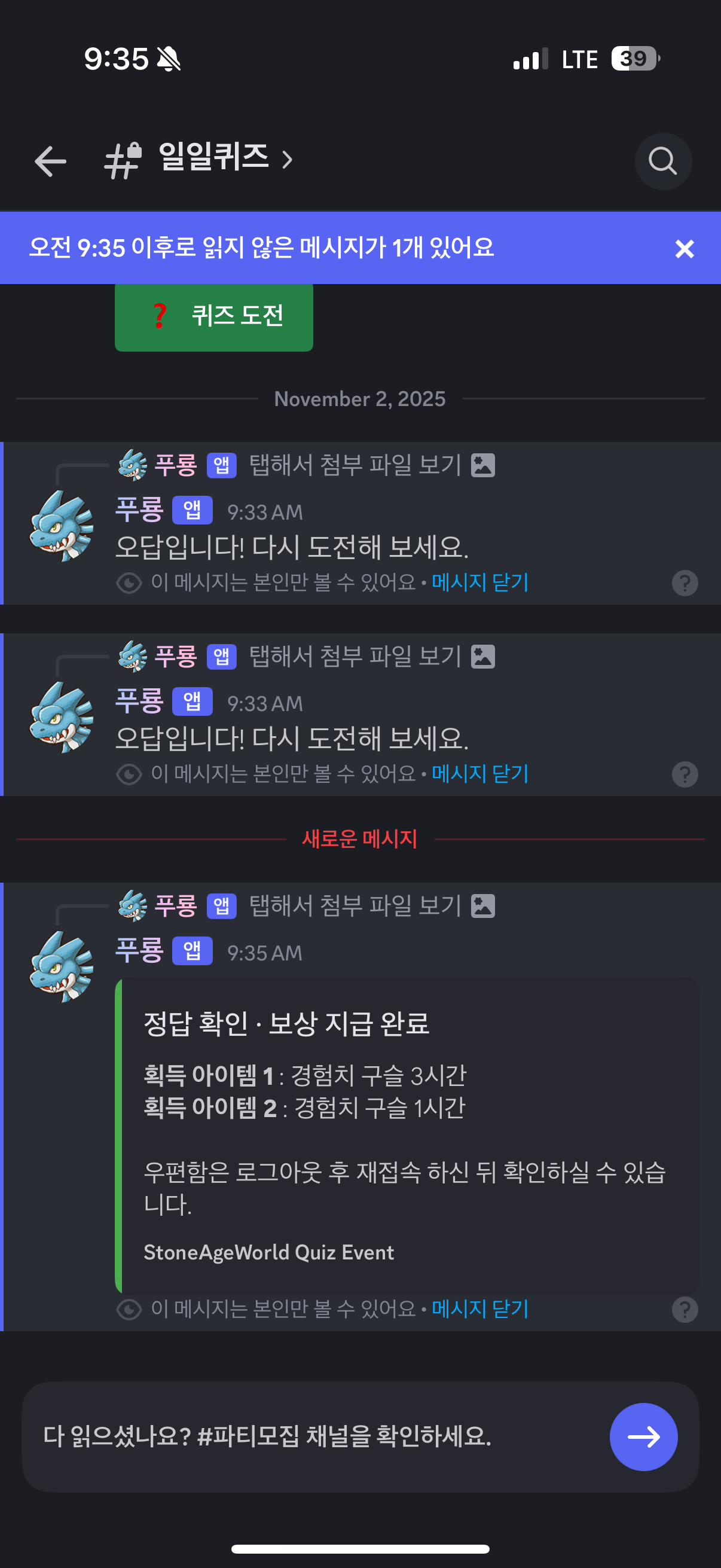Open 푸룡's profile from the 9:35 AM message avatar
Image resolution: width=721 pixels, height=1568 pixels.
(x=62, y=965)
